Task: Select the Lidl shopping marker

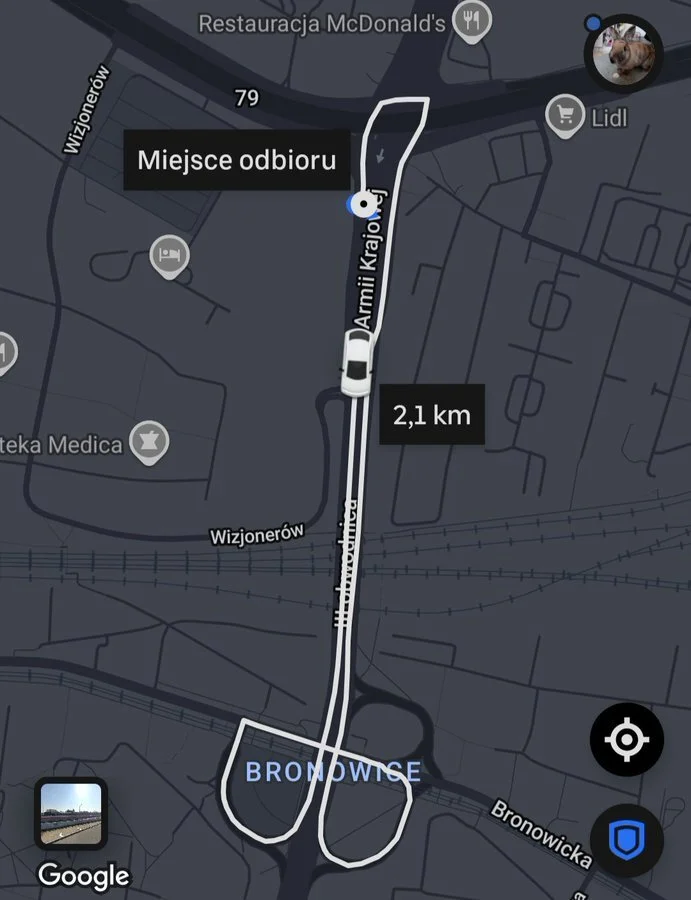Action: (x=565, y=117)
